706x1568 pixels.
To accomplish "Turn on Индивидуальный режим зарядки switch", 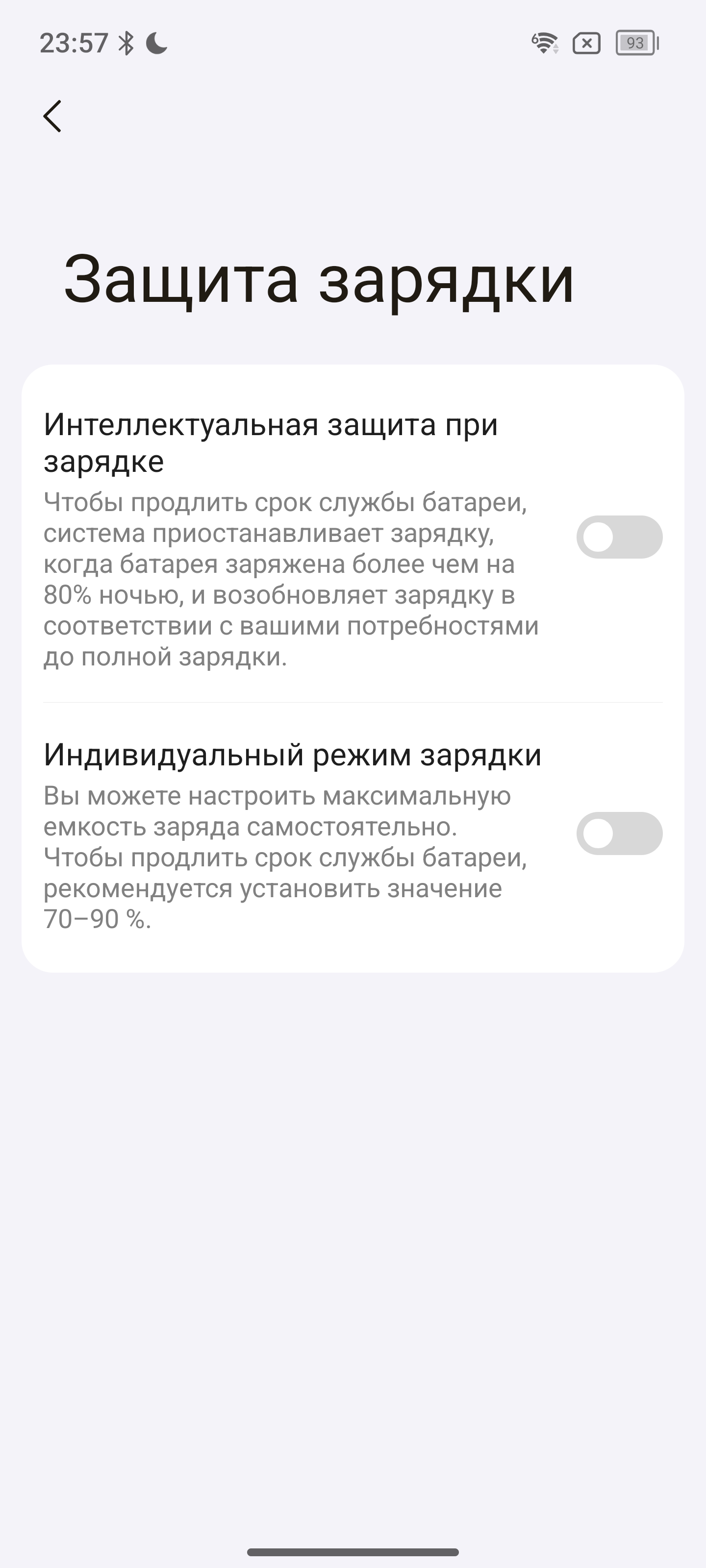I will coord(619,833).
